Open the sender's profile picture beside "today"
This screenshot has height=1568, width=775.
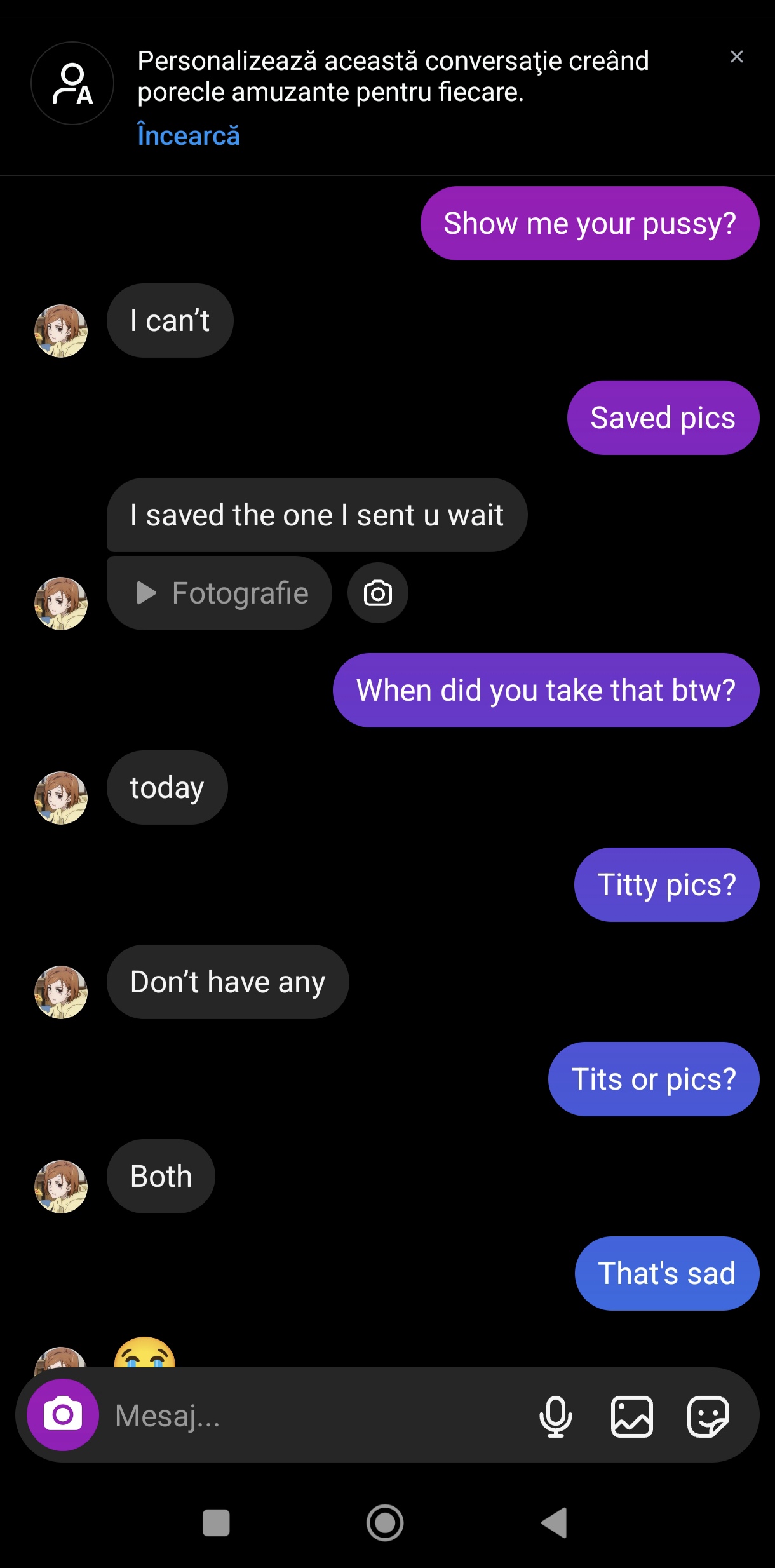(x=61, y=798)
